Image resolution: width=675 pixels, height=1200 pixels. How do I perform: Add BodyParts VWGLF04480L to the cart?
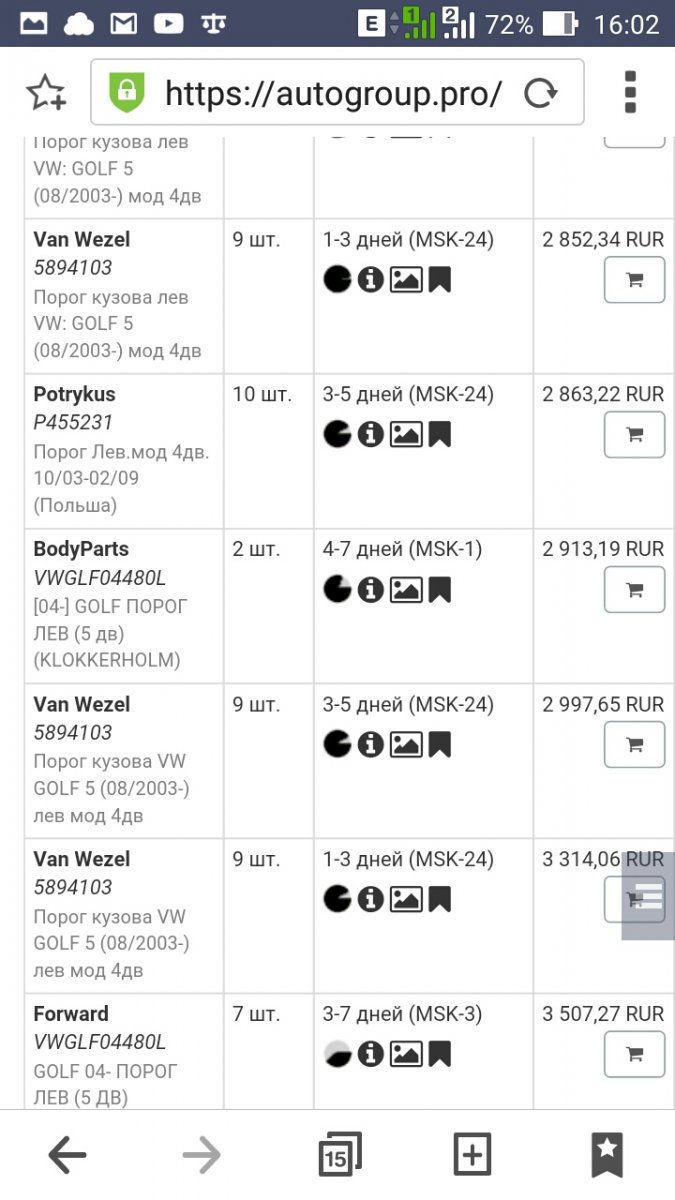pos(634,590)
